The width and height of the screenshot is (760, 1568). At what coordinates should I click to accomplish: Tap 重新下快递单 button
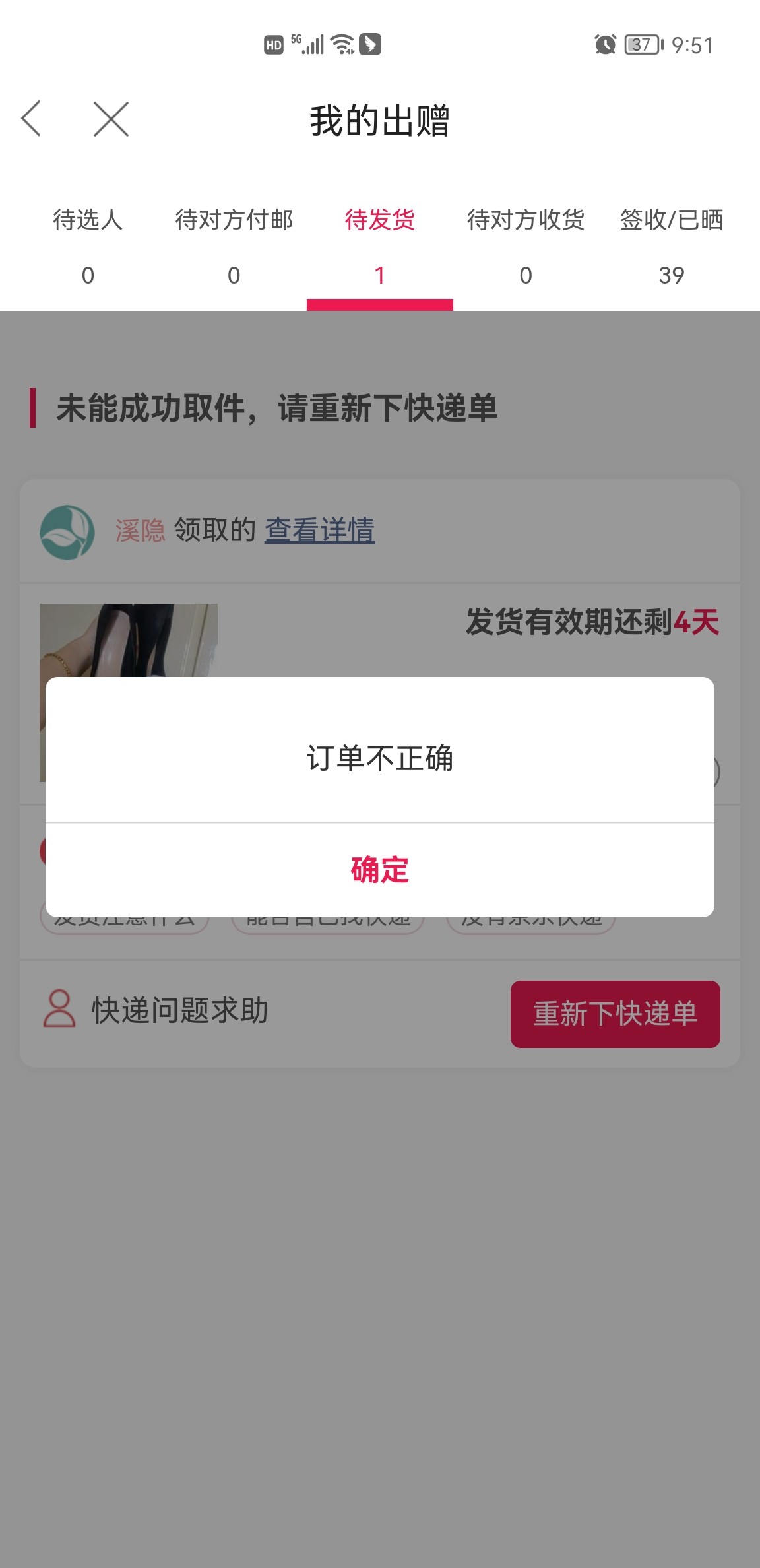pos(615,1014)
